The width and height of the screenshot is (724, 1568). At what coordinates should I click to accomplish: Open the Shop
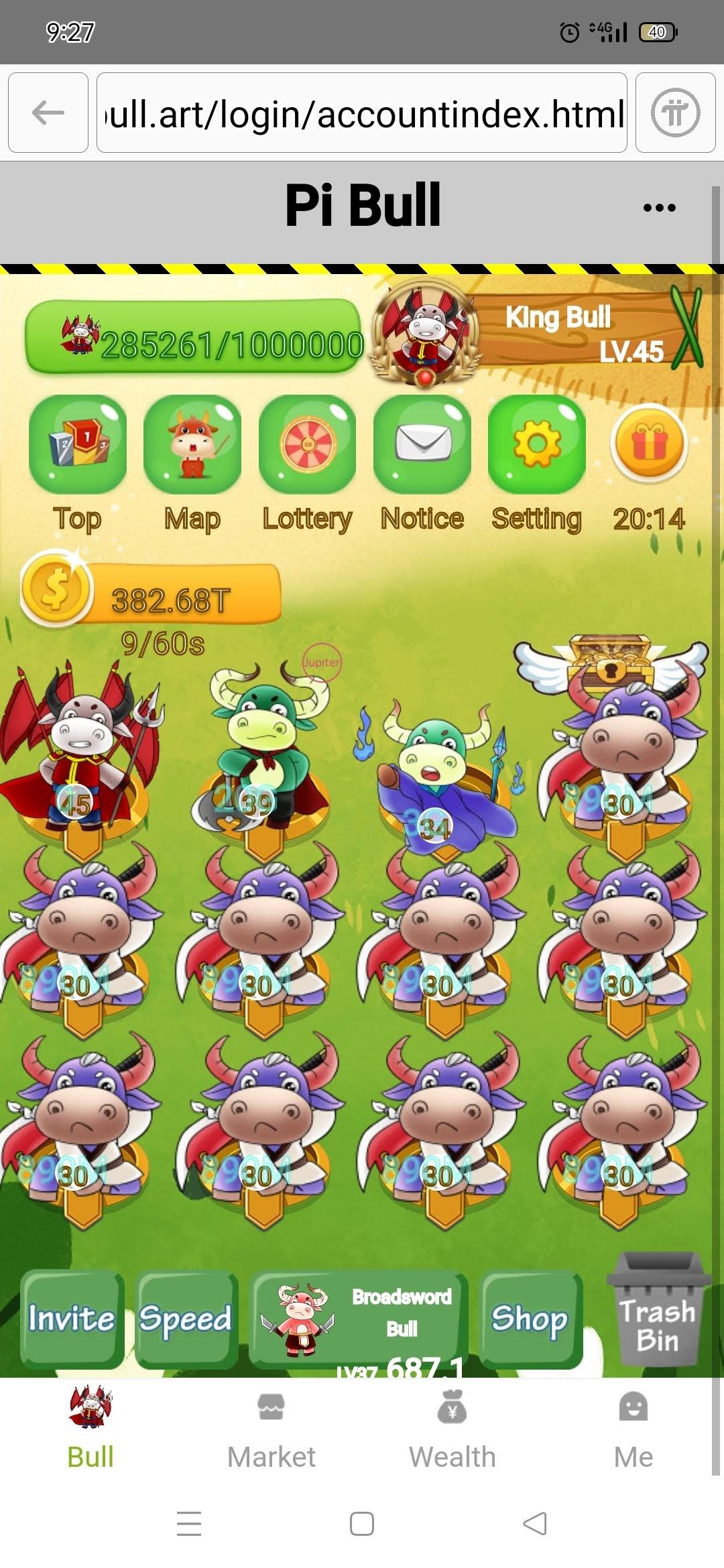(x=530, y=1319)
